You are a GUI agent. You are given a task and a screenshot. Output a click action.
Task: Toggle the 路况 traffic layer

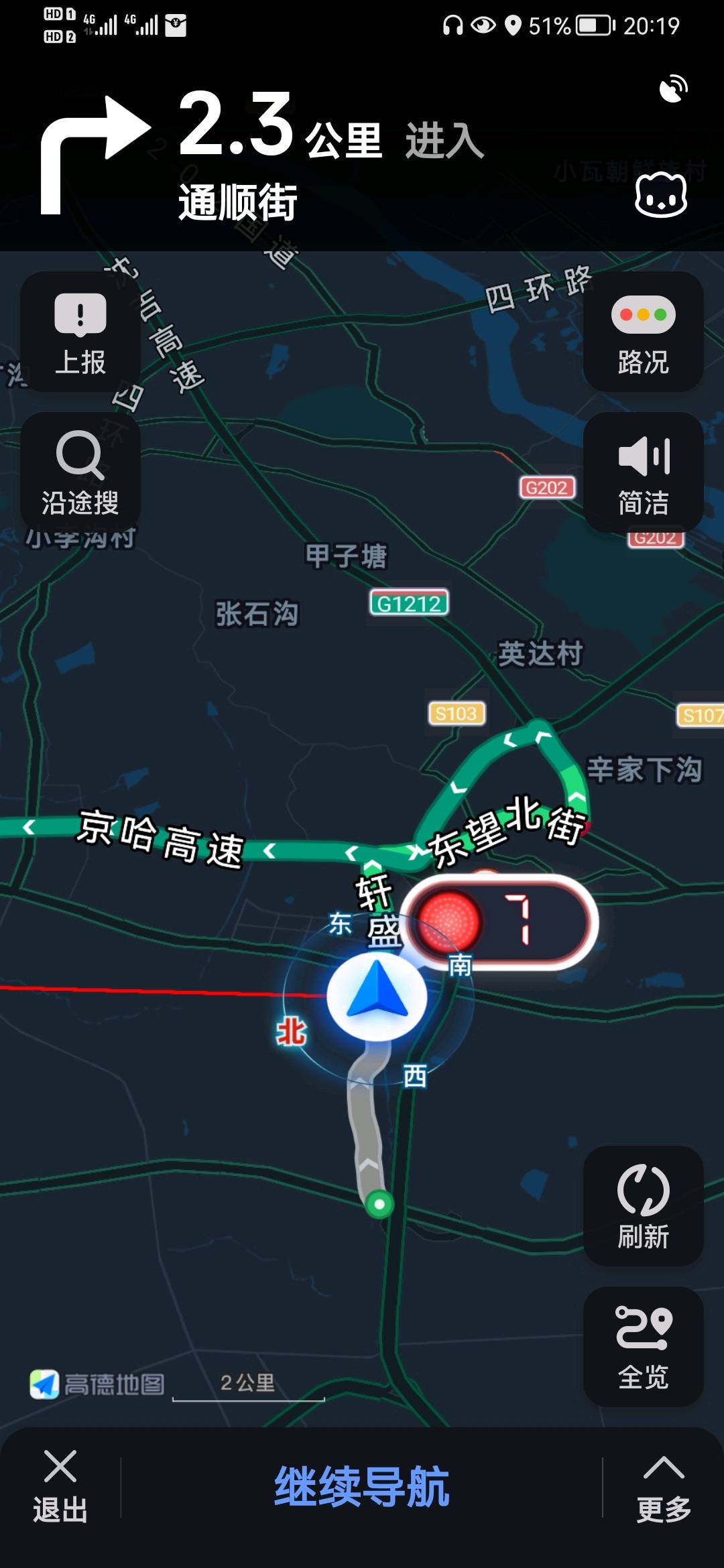643,332
